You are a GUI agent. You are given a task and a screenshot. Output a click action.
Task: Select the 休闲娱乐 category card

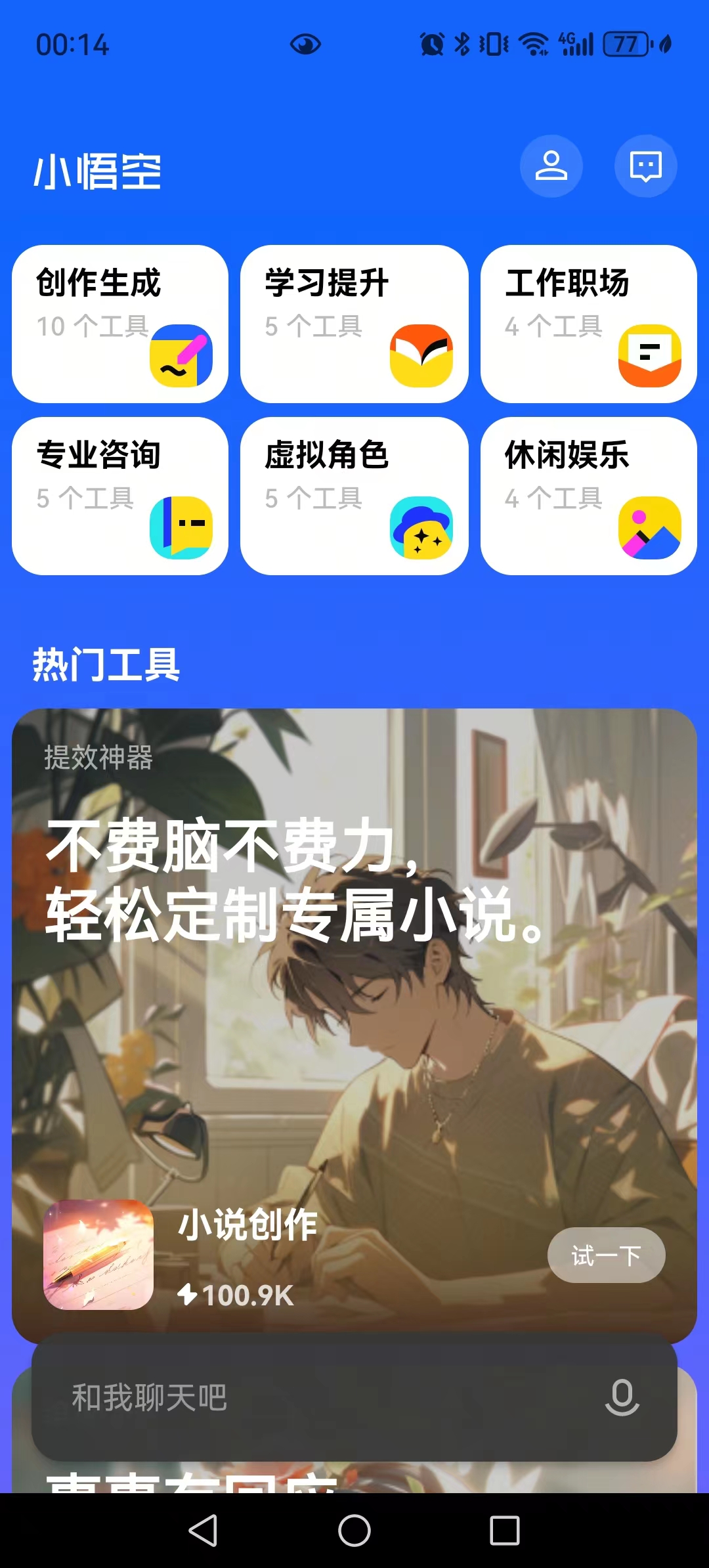588,496
